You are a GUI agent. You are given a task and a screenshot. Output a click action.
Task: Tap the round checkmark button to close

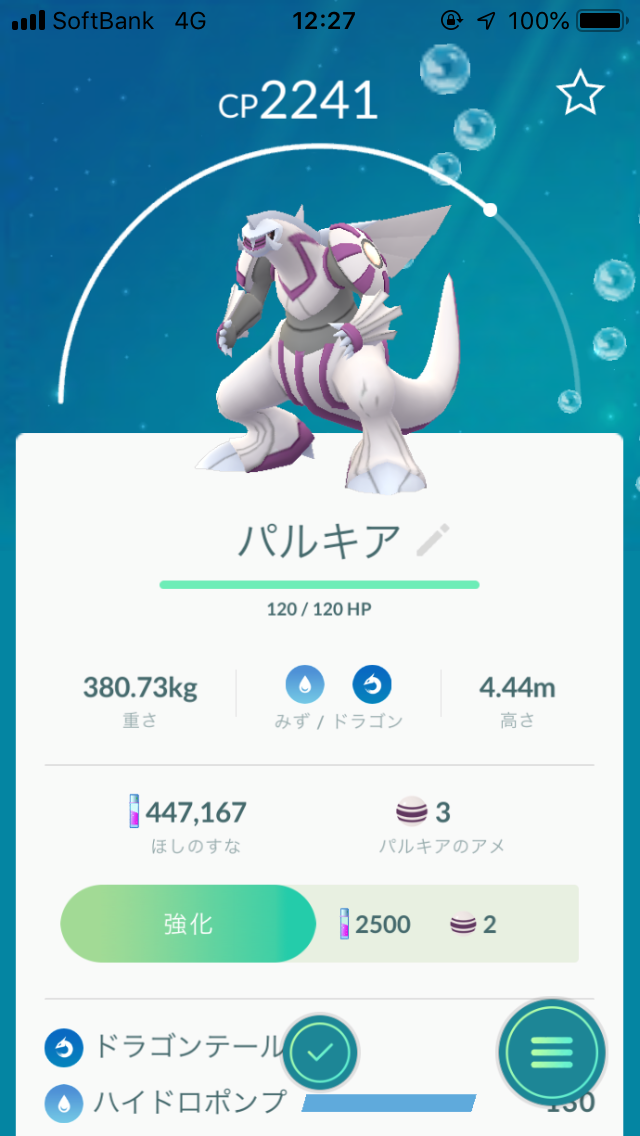click(320, 1053)
